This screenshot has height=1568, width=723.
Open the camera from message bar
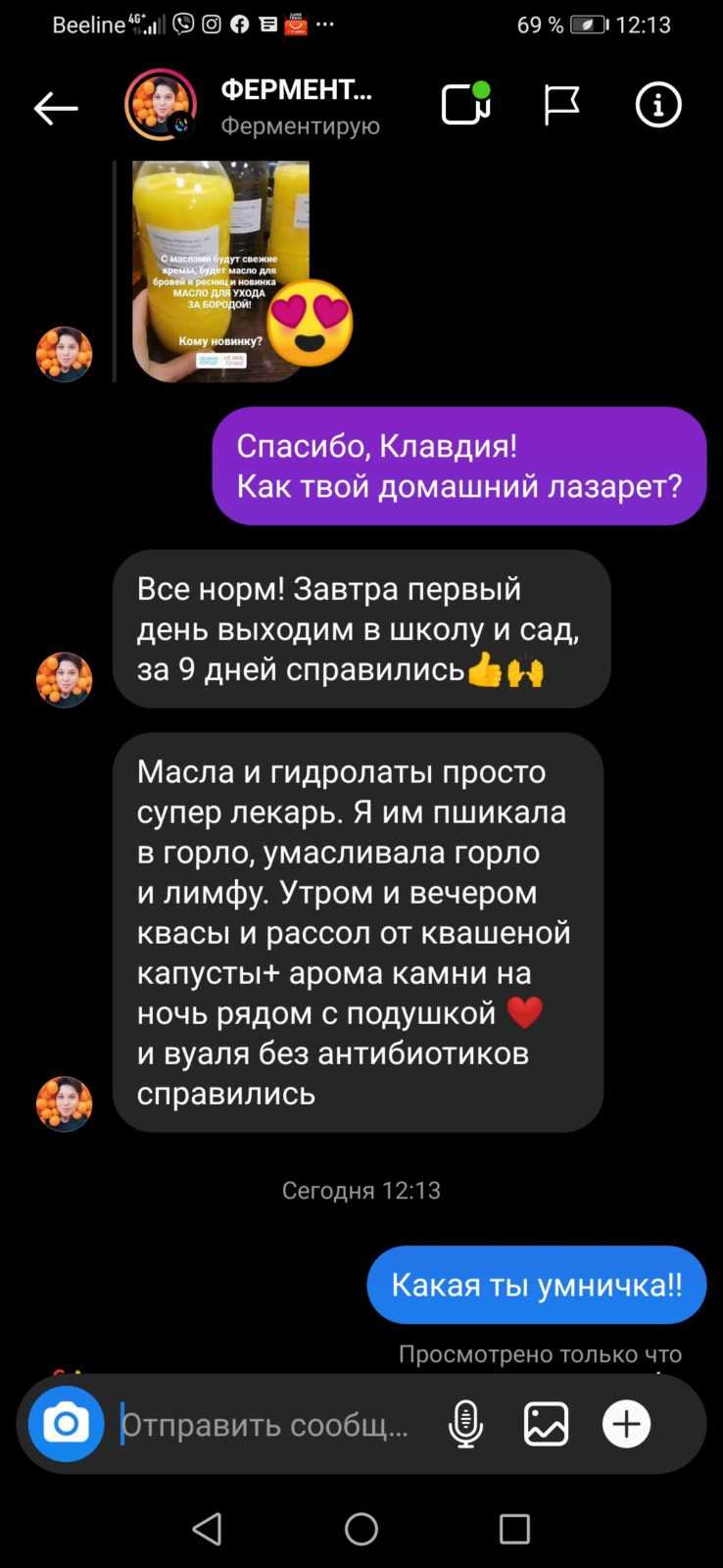point(66,1423)
